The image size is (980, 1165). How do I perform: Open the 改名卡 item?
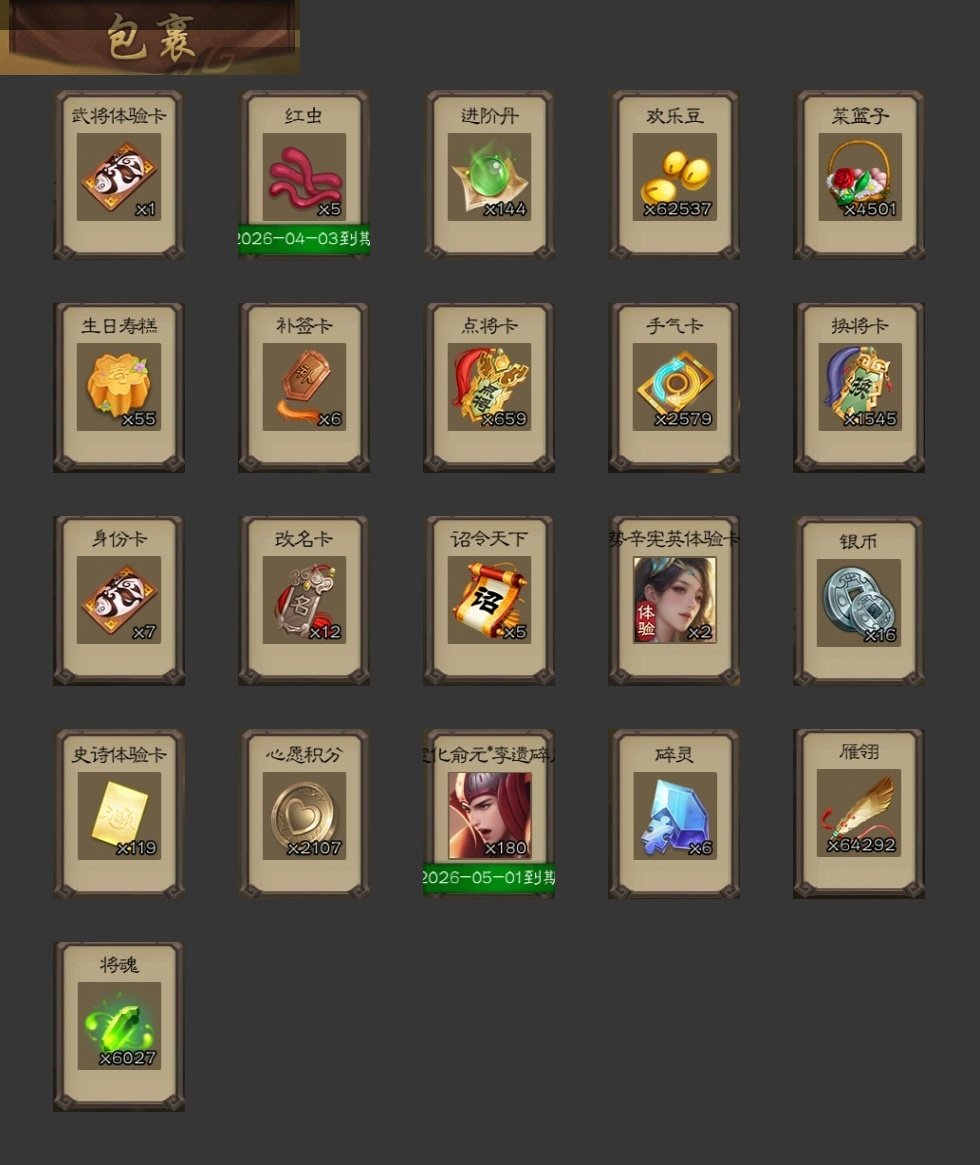click(304, 600)
